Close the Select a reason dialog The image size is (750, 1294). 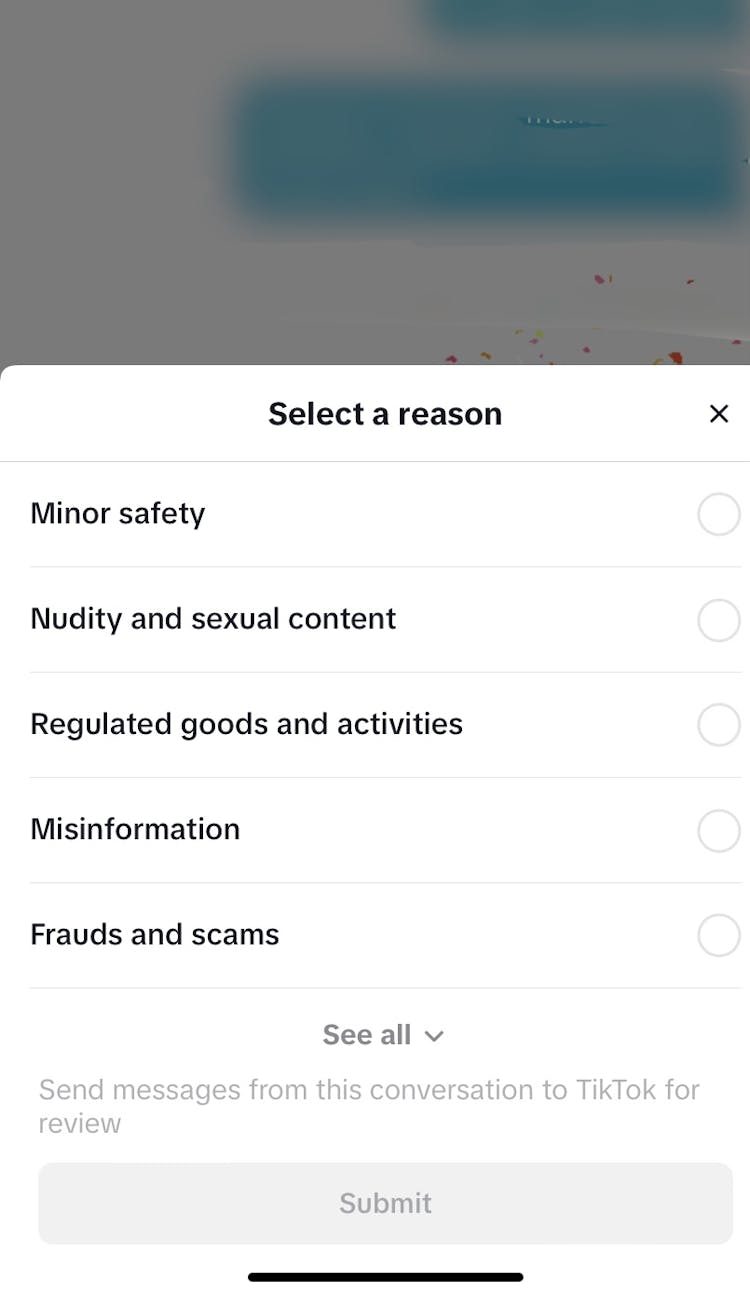pos(719,413)
